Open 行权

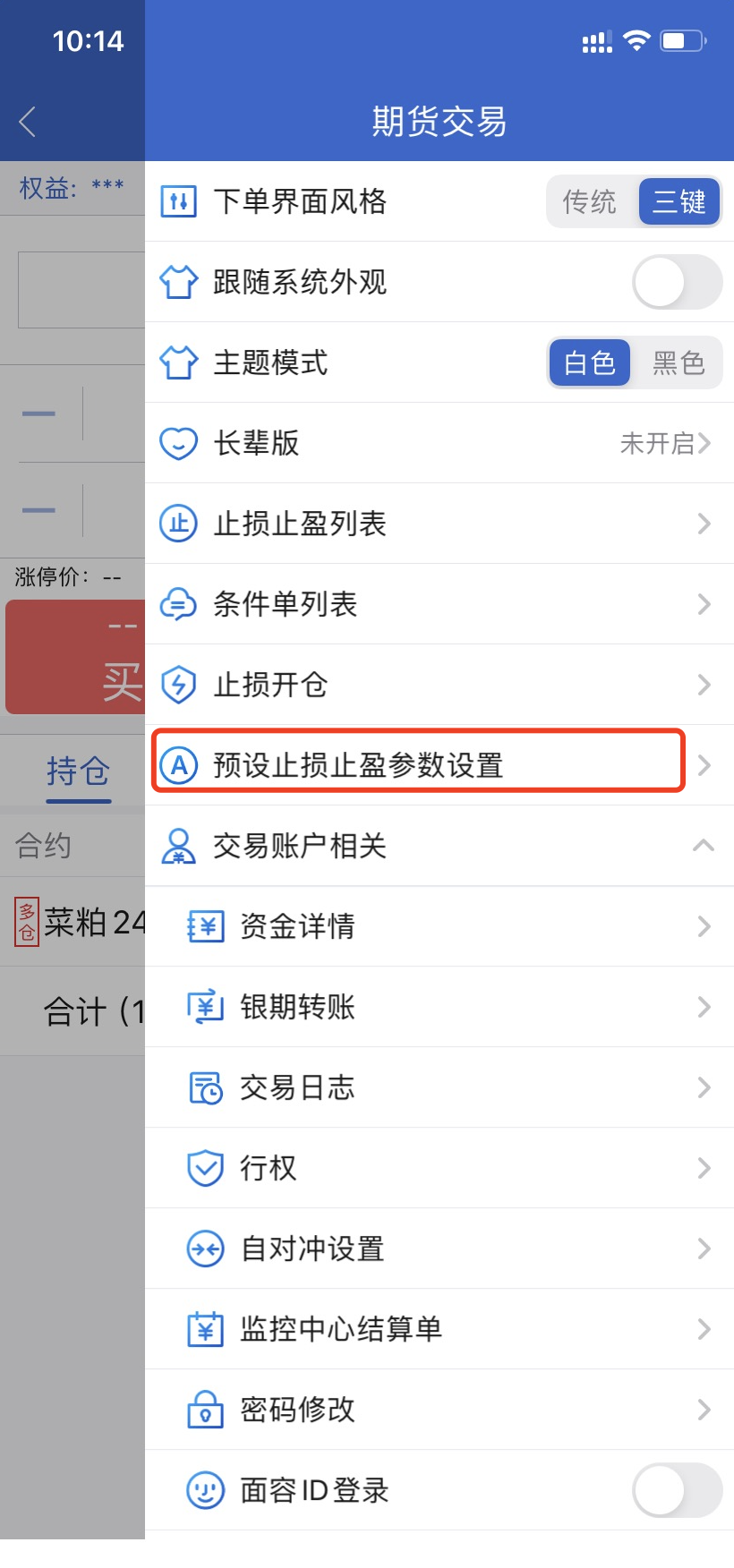(x=439, y=1168)
